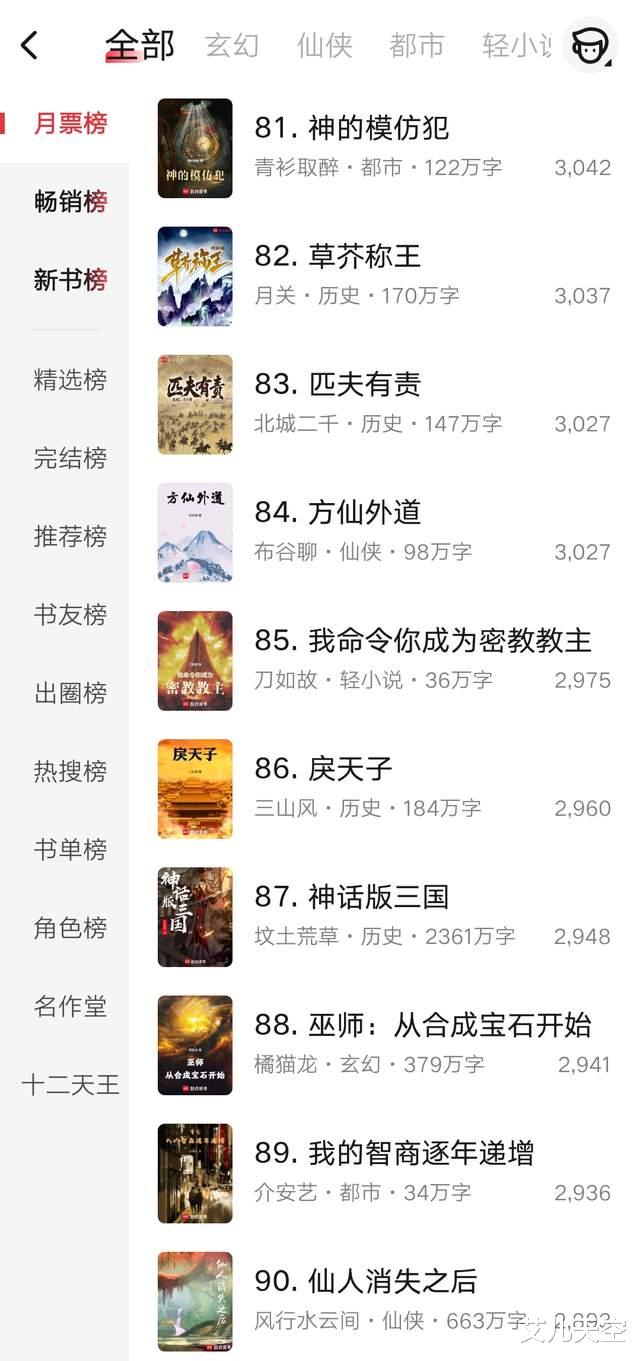Open the 精选榜 ranking

coord(70,380)
